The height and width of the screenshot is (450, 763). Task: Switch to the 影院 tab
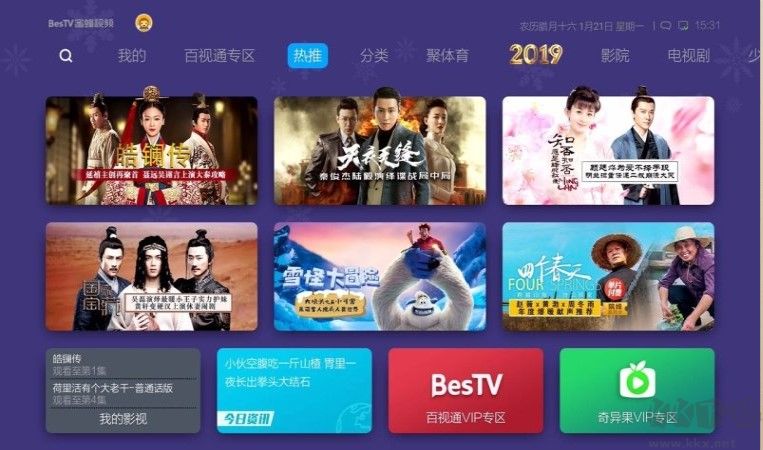[x=615, y=56]
